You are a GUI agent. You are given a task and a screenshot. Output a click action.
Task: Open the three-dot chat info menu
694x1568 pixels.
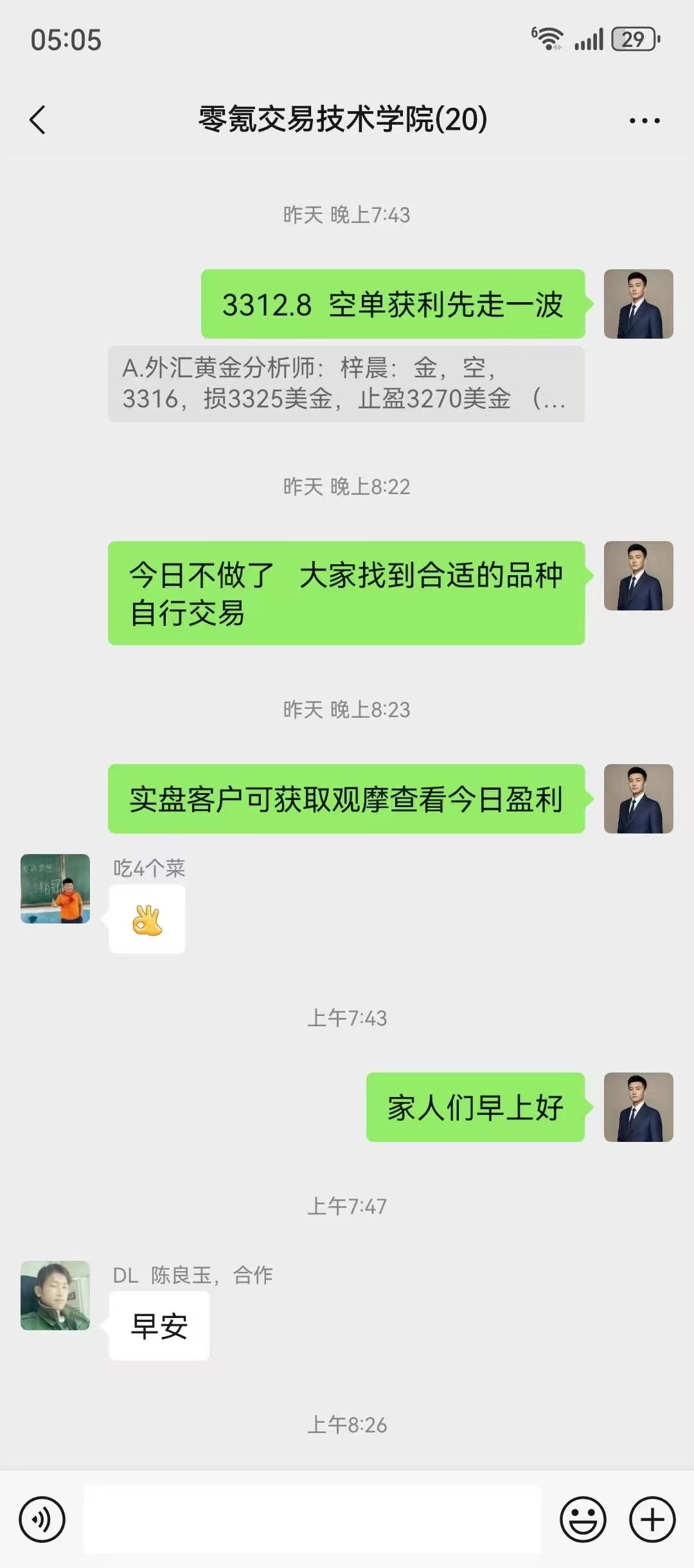[644, 120]
